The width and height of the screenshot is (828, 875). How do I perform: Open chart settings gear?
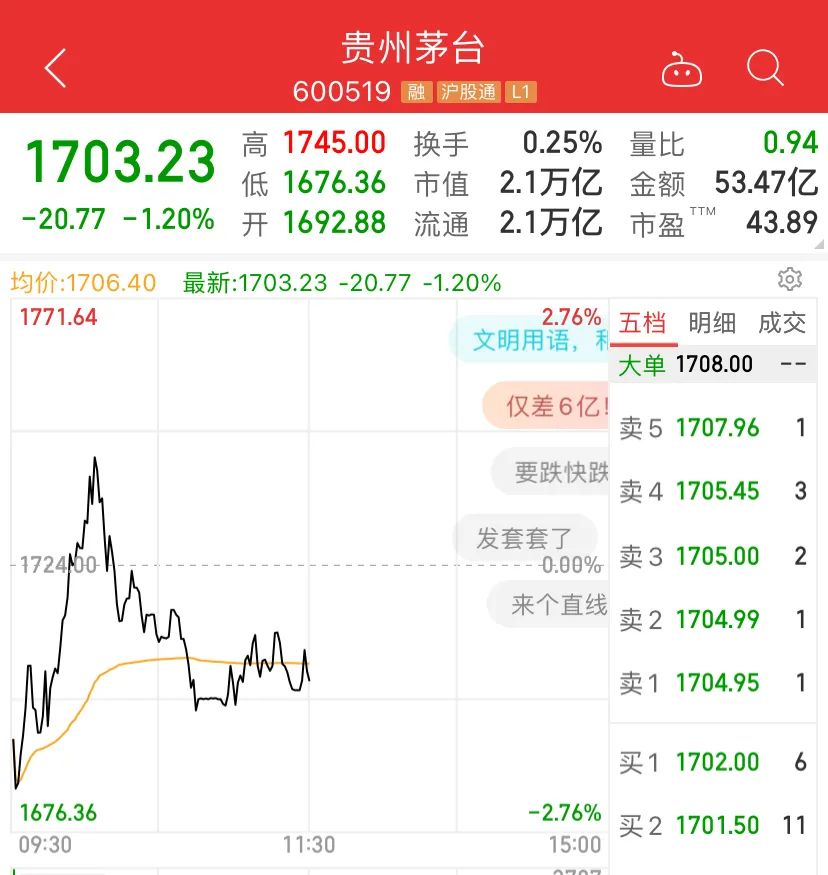click(790, 279)
